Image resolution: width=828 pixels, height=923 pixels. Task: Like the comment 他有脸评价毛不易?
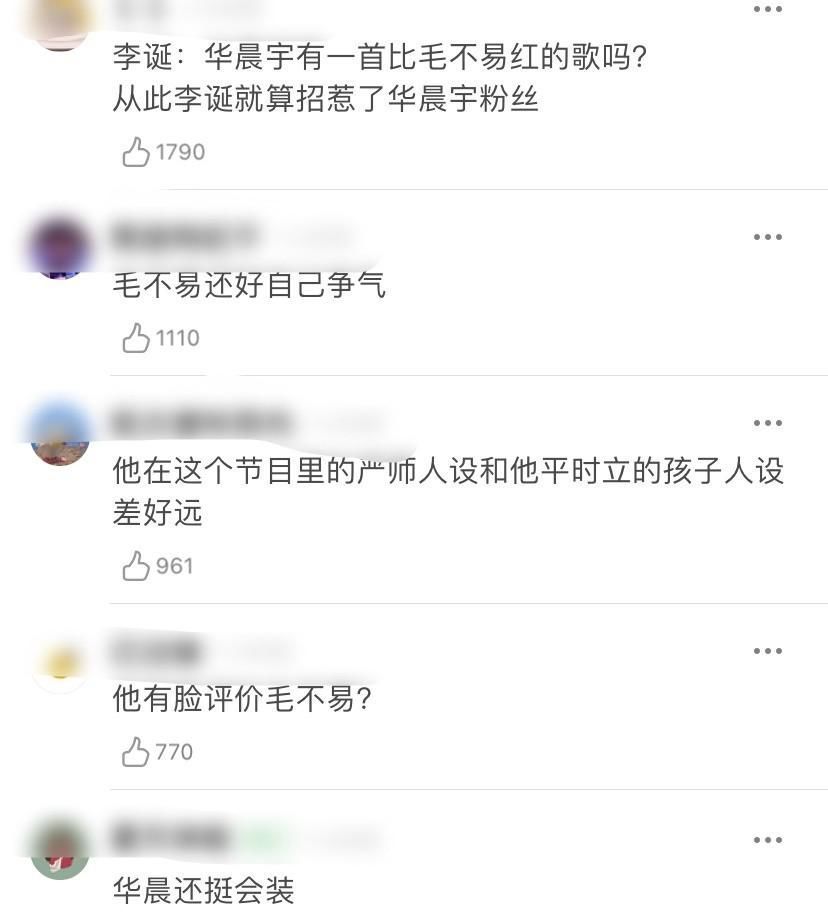coord(136,753)
